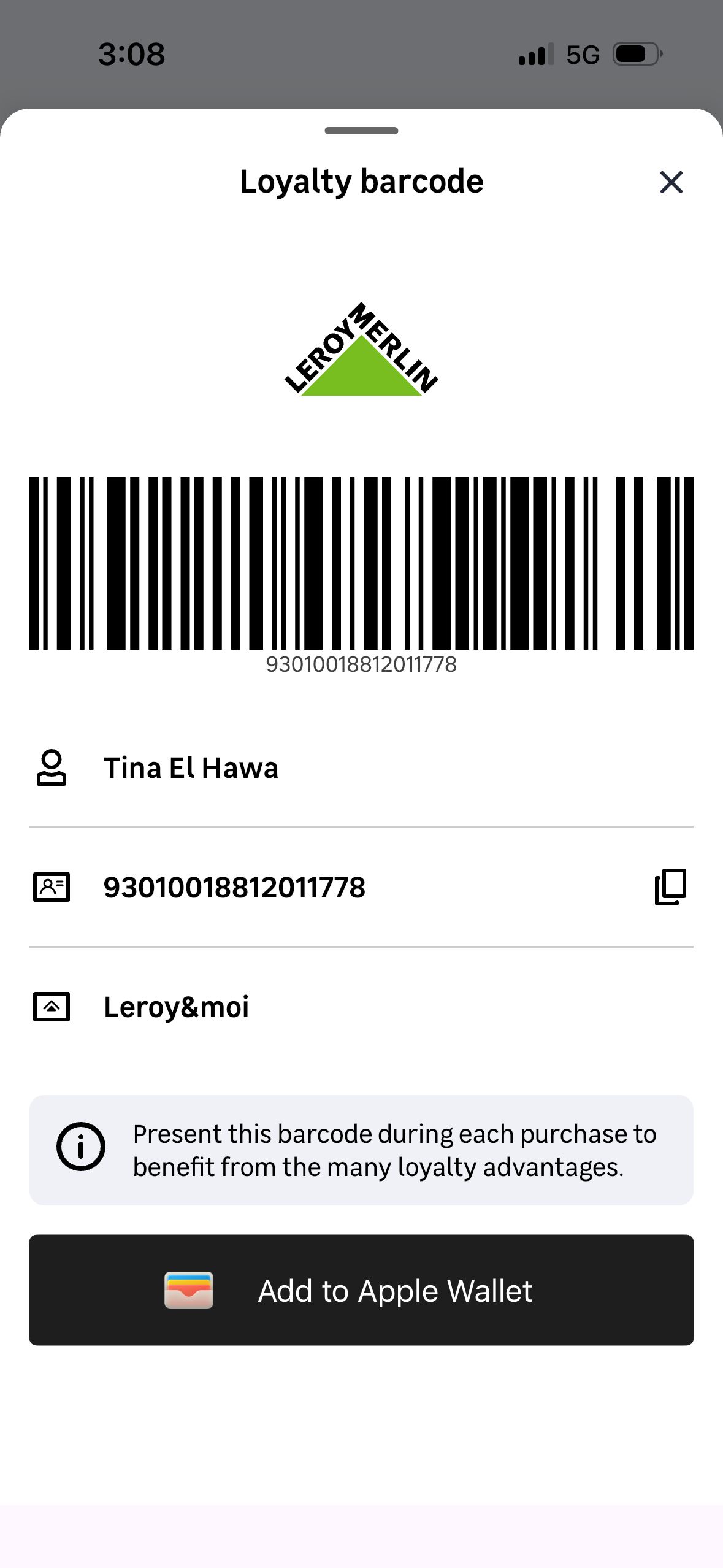
Task: Copy the loyalty card number
Action: coord(670,886)
